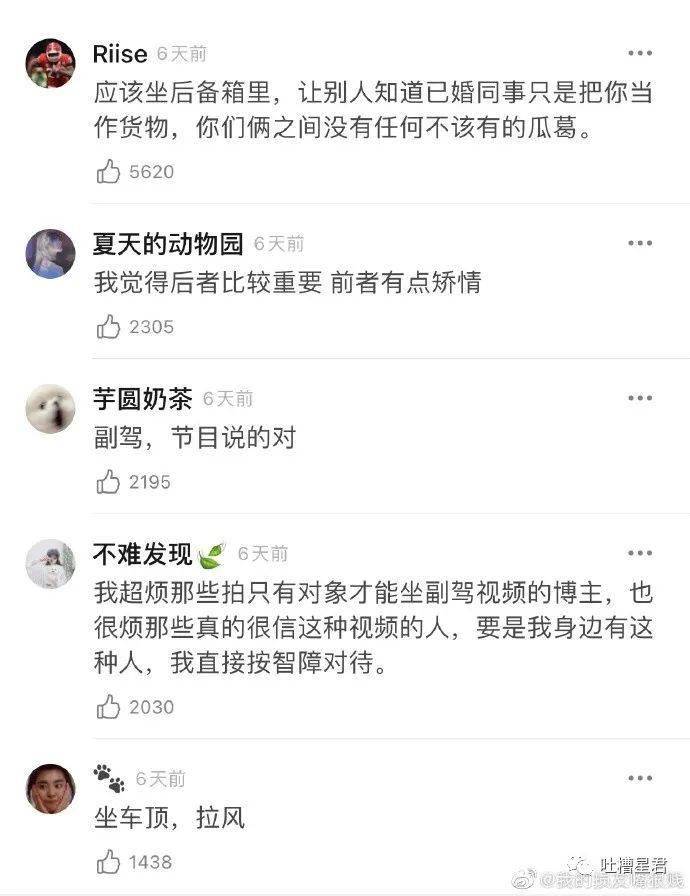
Task: Tap 芋圆奶茶's avatar
Action: click(x=50, y=408)
